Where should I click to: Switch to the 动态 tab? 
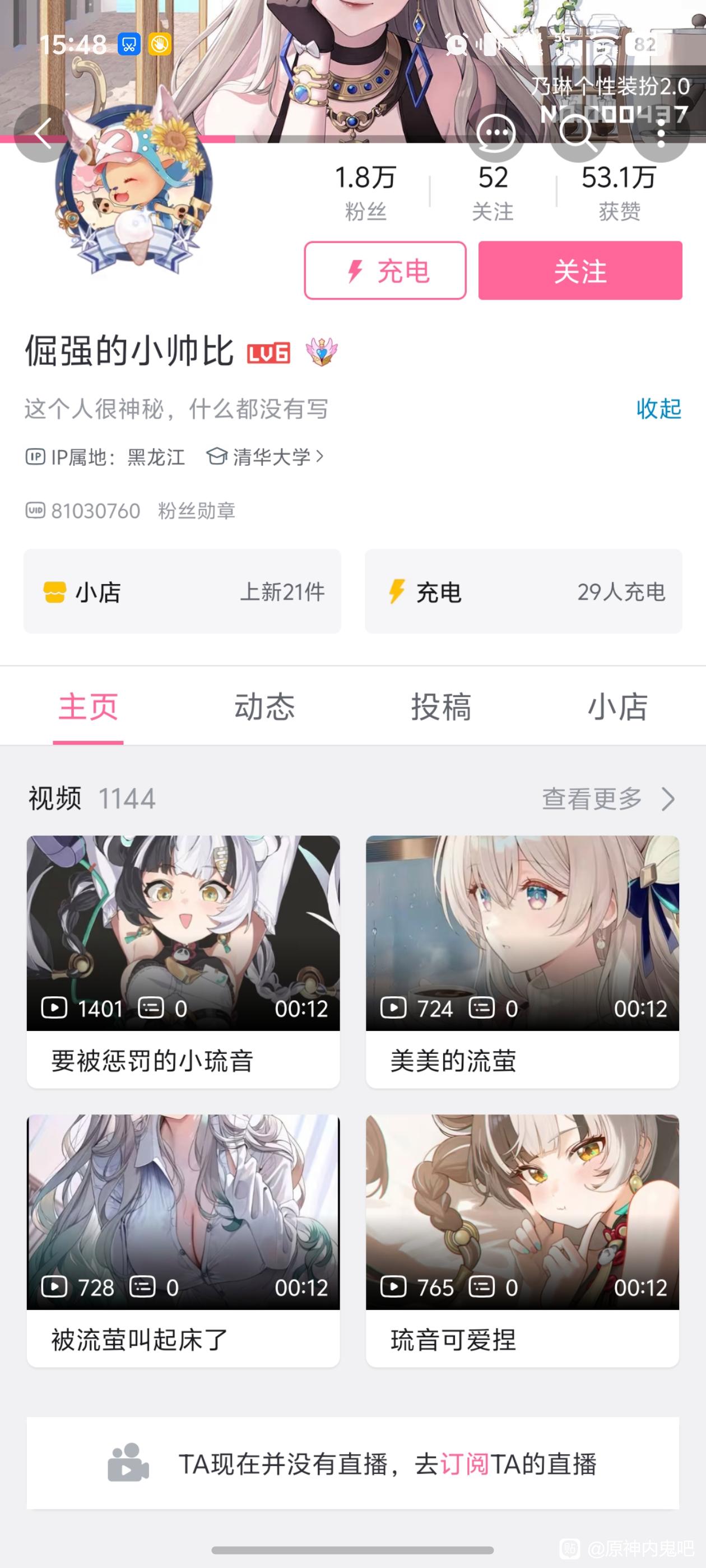click(x=264, y=706)
